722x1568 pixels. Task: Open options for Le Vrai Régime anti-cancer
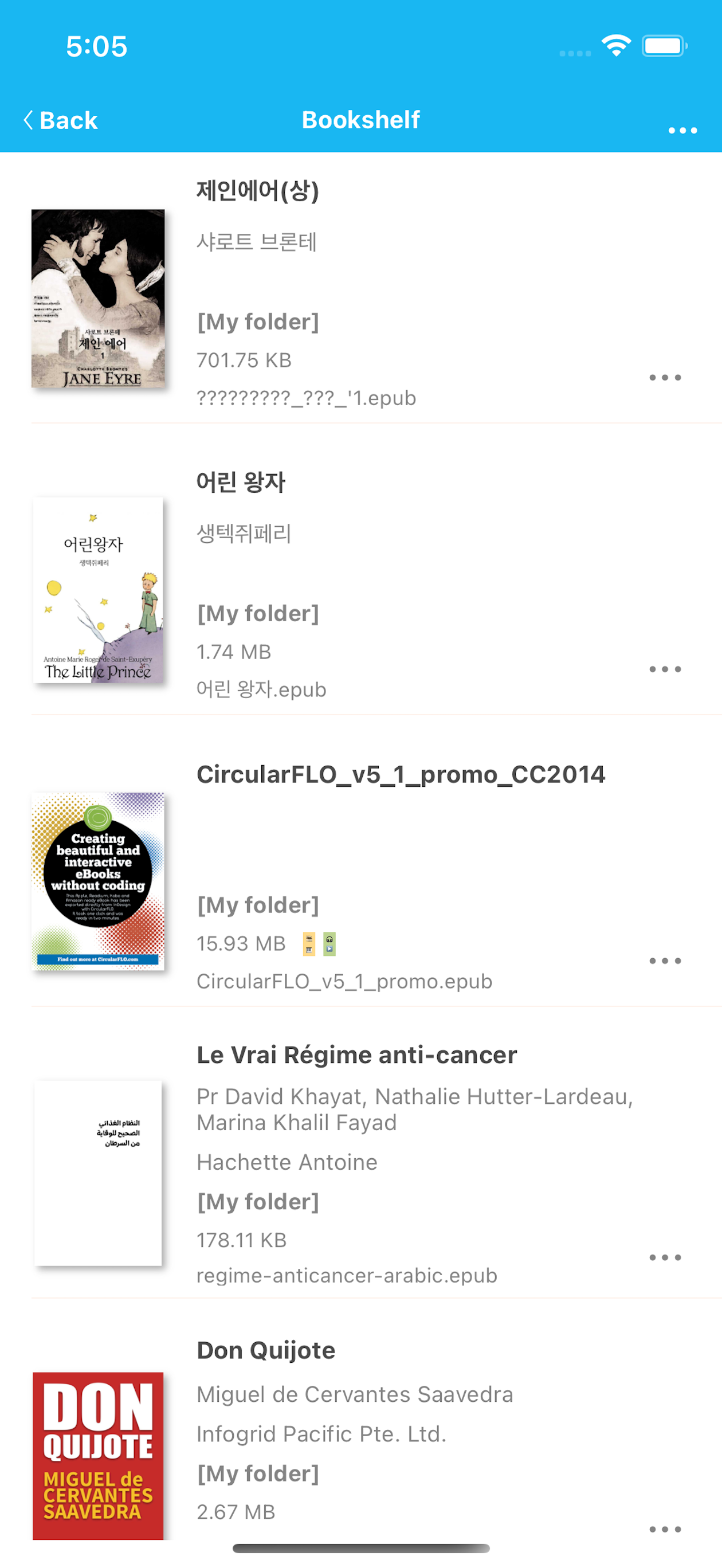[664, 1256]
